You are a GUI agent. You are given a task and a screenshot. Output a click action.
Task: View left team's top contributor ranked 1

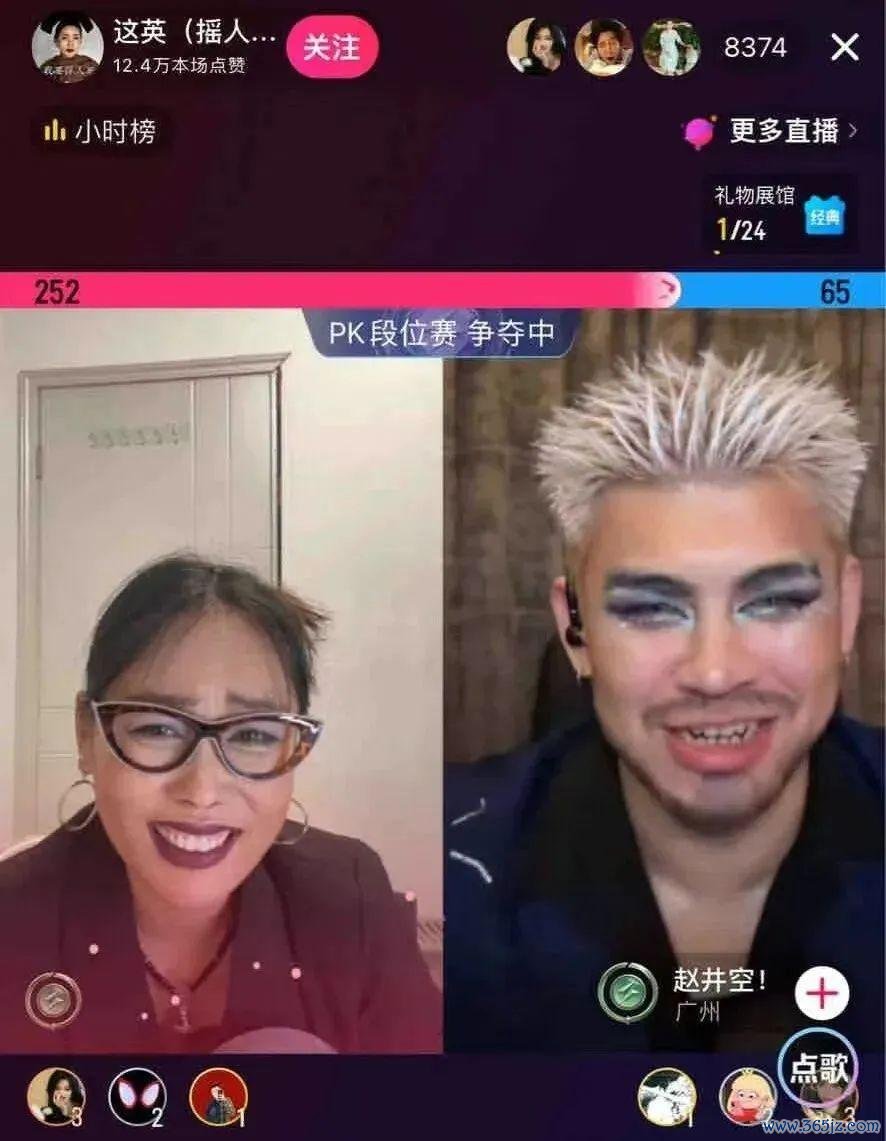(x=218, y=1096)
